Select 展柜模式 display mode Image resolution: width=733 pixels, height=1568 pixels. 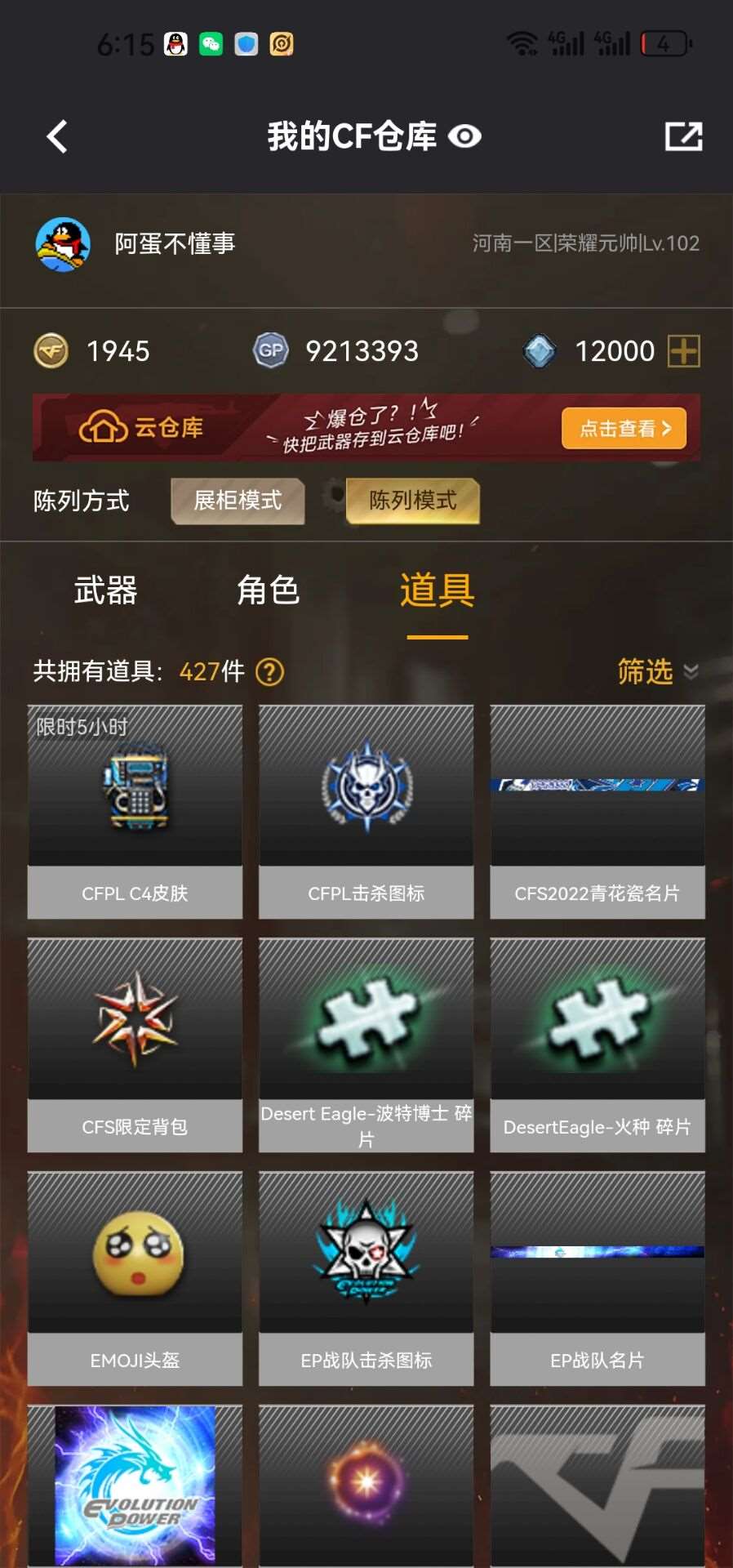click(238, 501)
